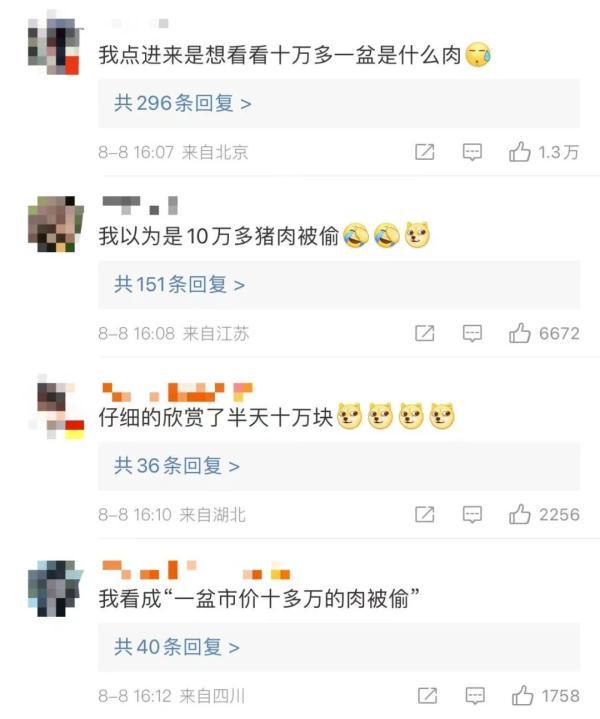Like the comment with 2256 likes

520,515
